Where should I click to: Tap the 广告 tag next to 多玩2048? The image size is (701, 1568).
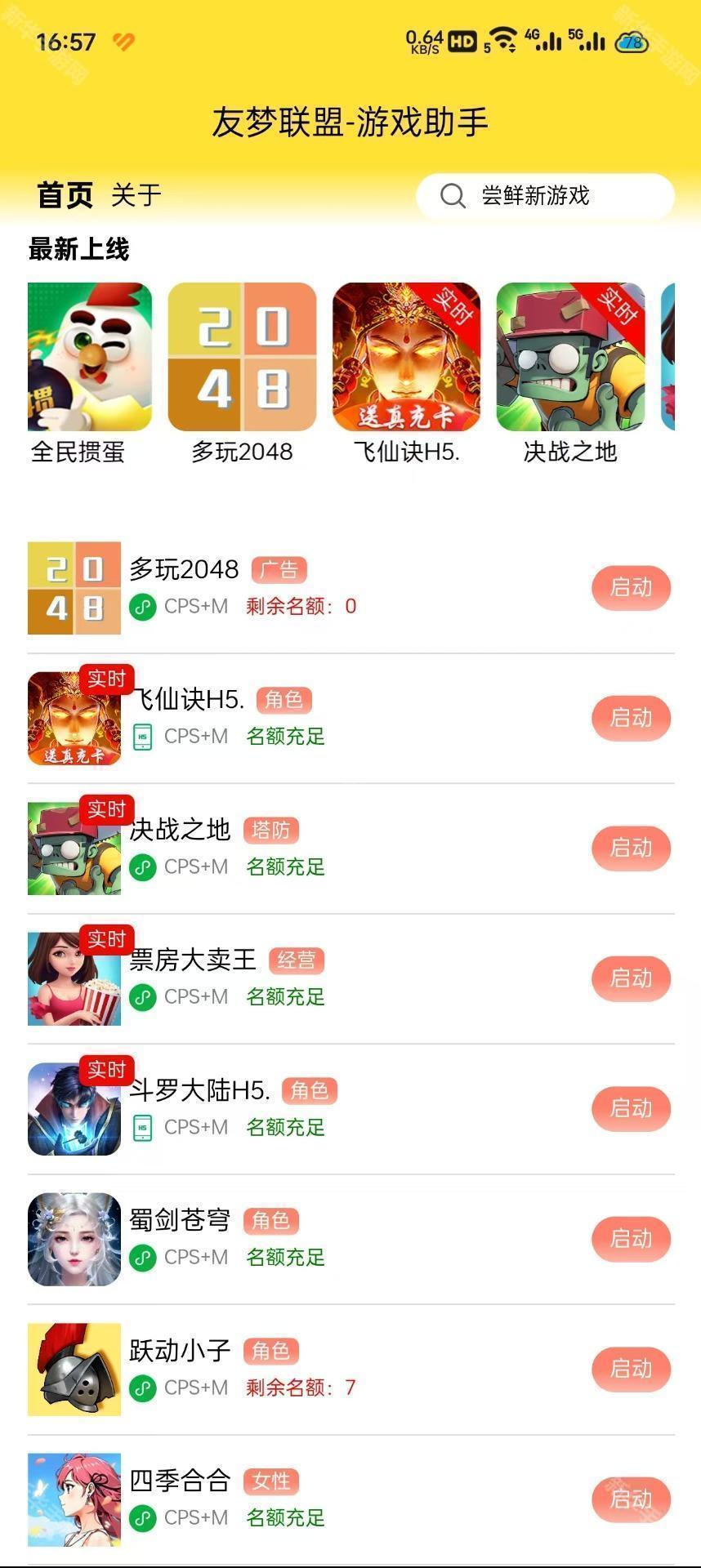click(281, 569)
